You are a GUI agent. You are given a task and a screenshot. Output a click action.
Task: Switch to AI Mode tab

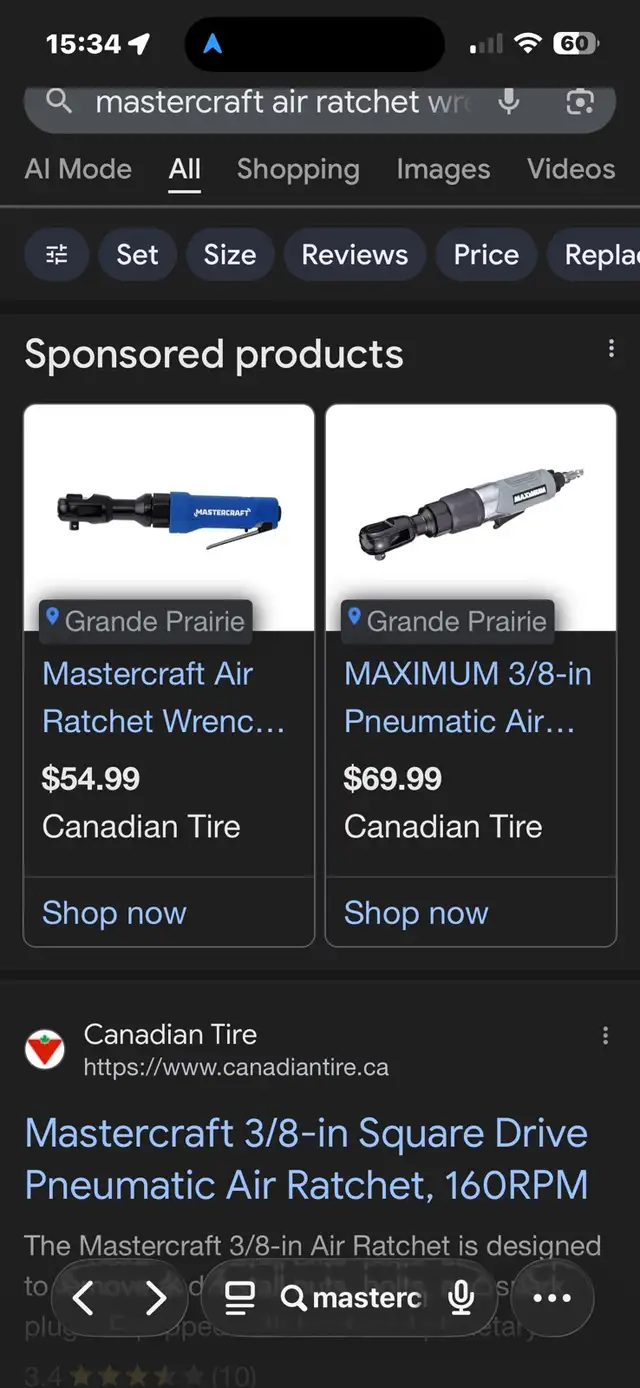tap(78, 169)
